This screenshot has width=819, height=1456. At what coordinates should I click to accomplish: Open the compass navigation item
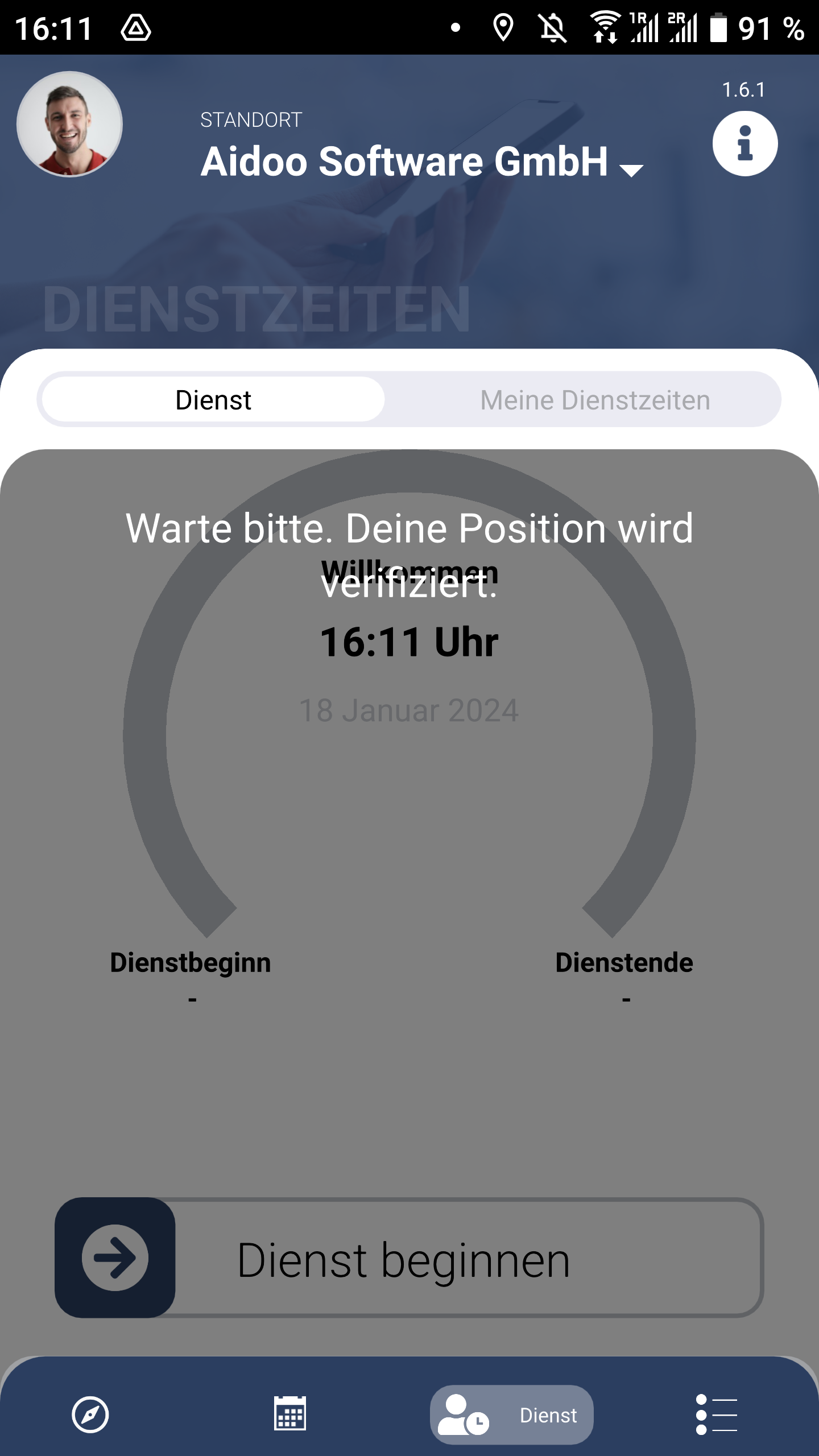[x=90, y=1414]
